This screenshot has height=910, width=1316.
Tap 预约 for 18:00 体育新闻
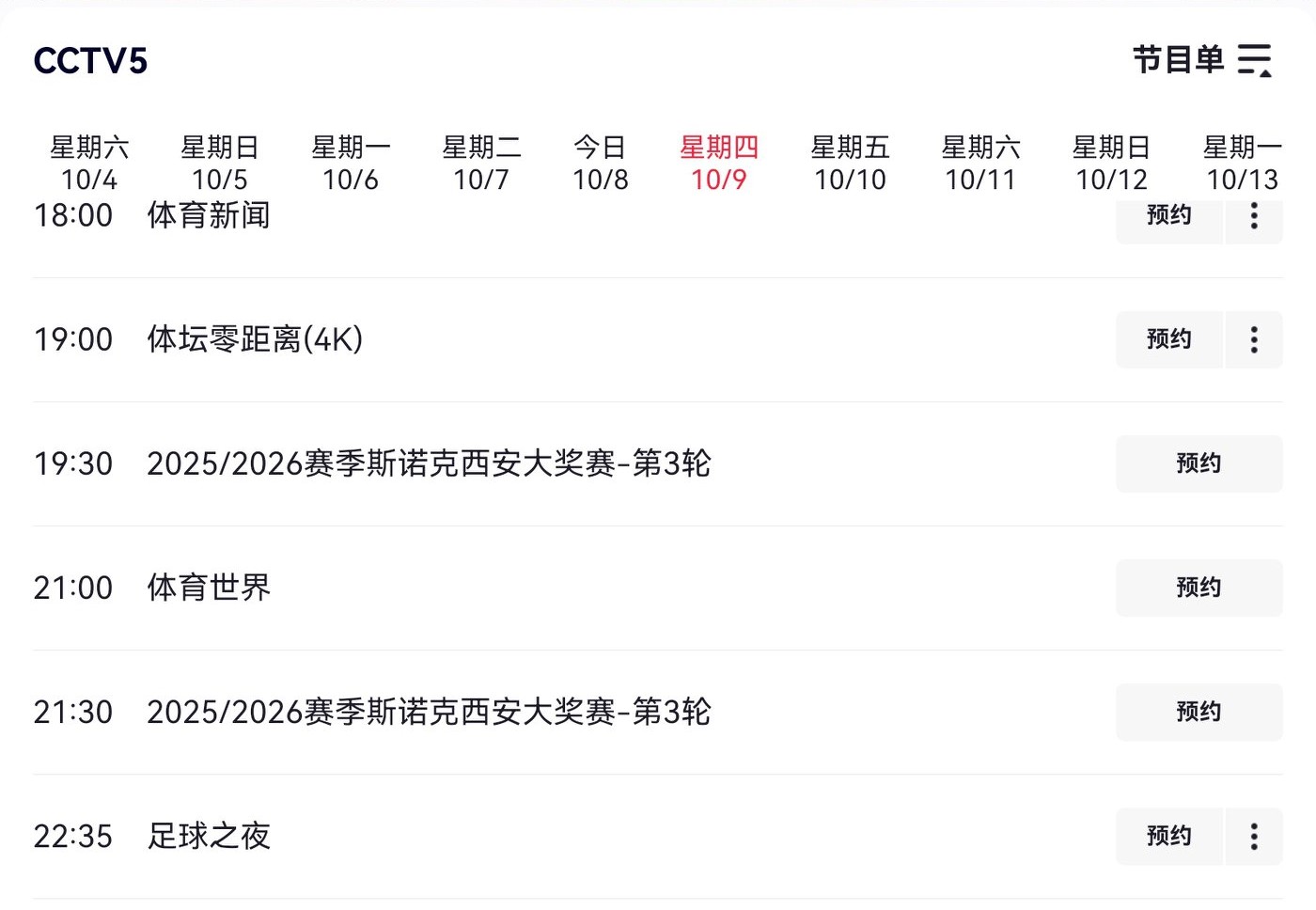[1168, 218]
